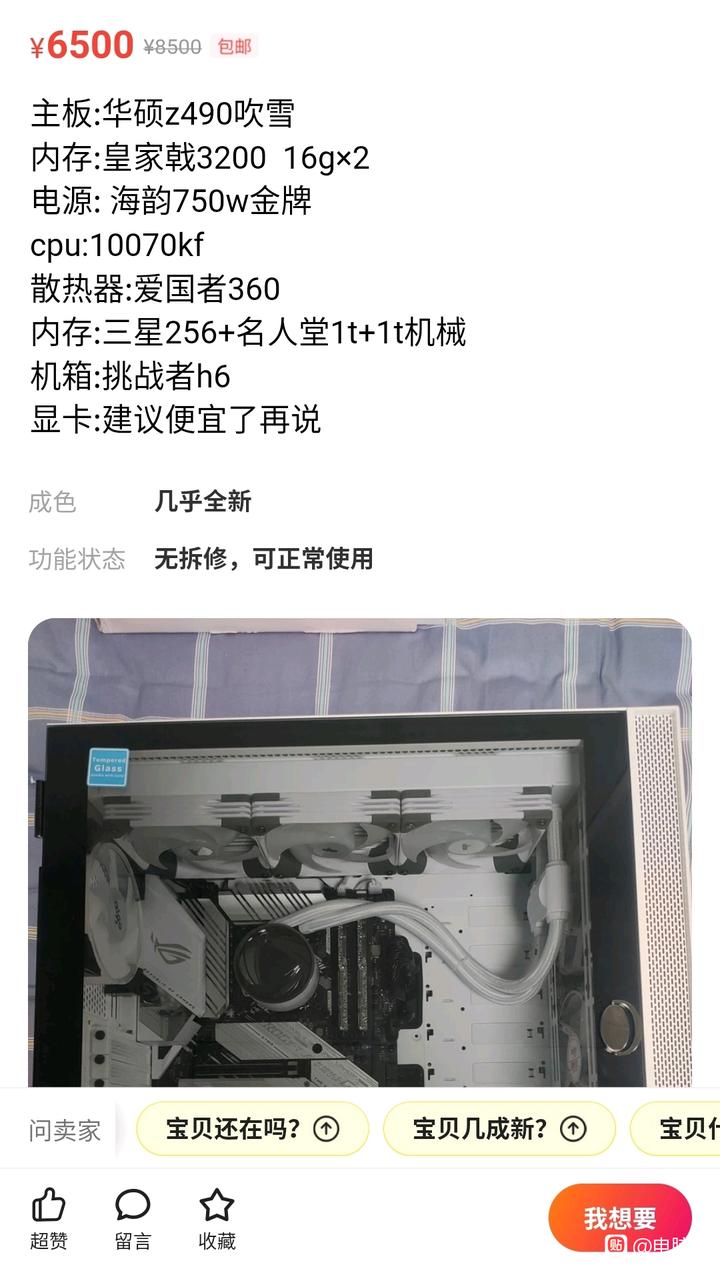
Task: Ask seller 宝贝几成新?
Action: 499,1129
